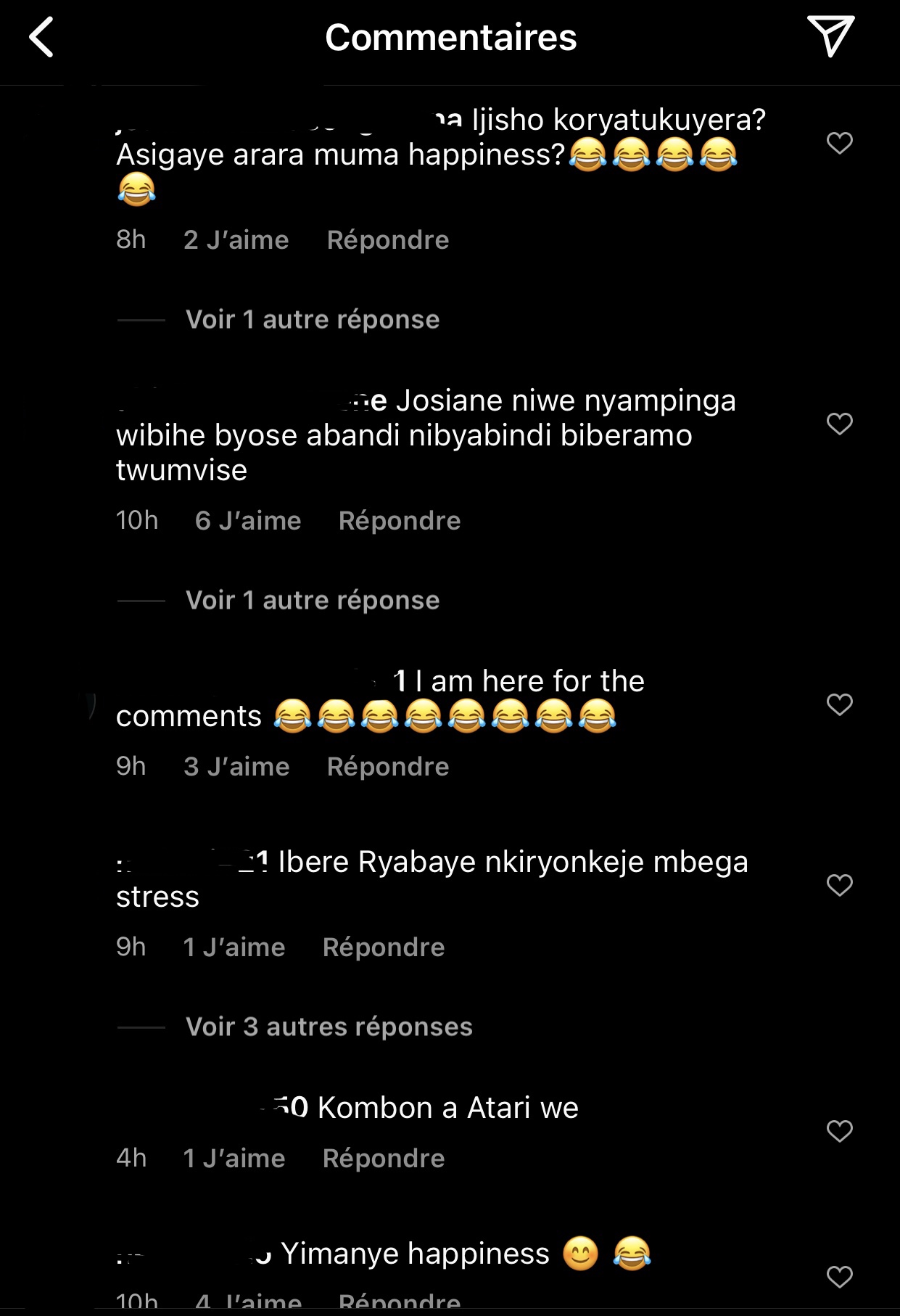Go back from the Commentaires screen
Viewport: 900px width, 1316px height.
(41, 38)
